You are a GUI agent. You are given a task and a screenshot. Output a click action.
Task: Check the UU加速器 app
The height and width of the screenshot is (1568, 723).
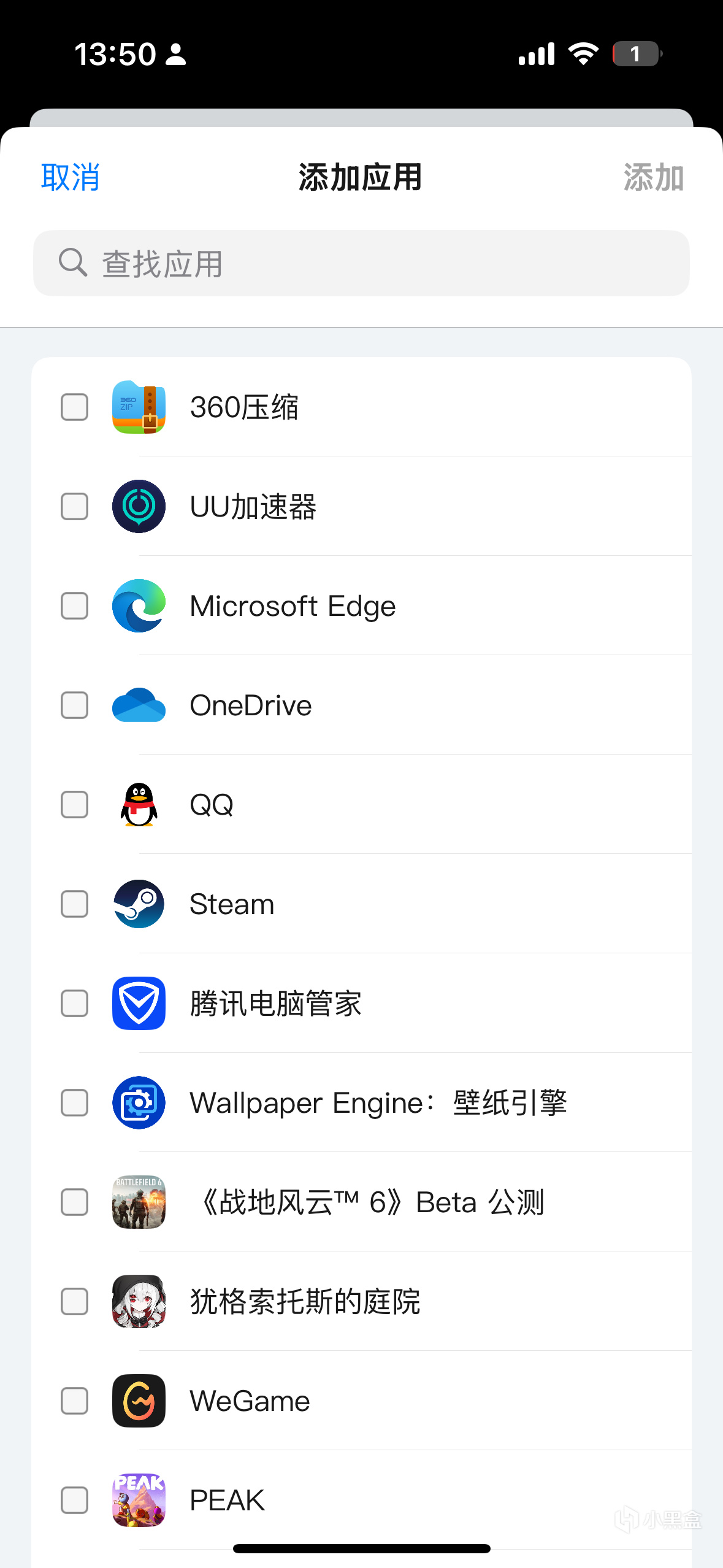(75, 507)
